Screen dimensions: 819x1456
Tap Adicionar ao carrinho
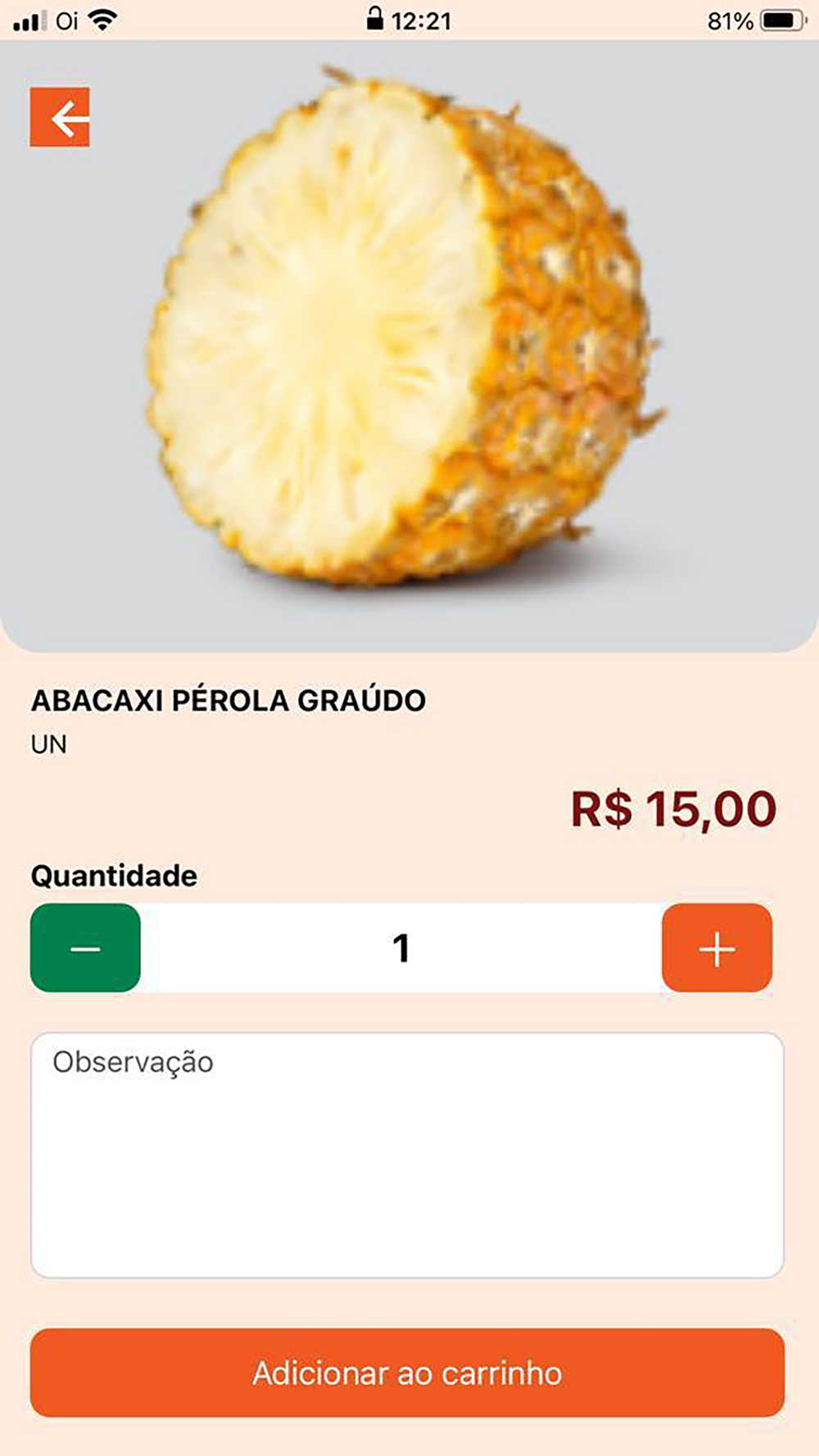point(407,1372)
